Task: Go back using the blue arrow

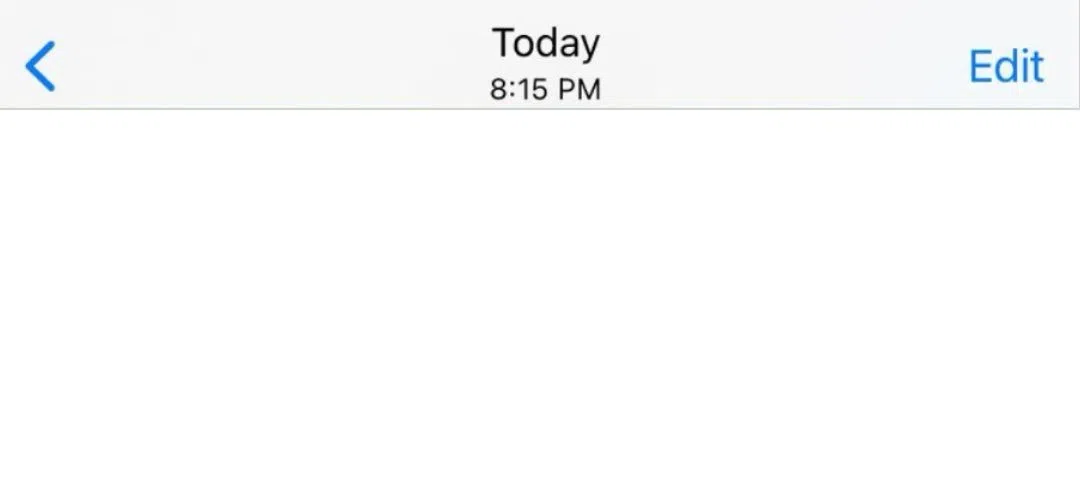Action: tap(40, 66)
